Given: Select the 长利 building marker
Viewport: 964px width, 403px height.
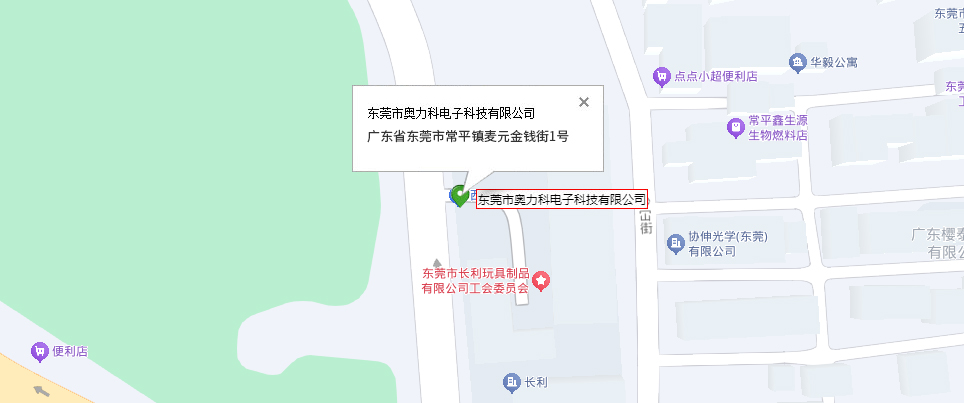Looking at the screenshot, I should pyautogui.click(x=512, y=382).
